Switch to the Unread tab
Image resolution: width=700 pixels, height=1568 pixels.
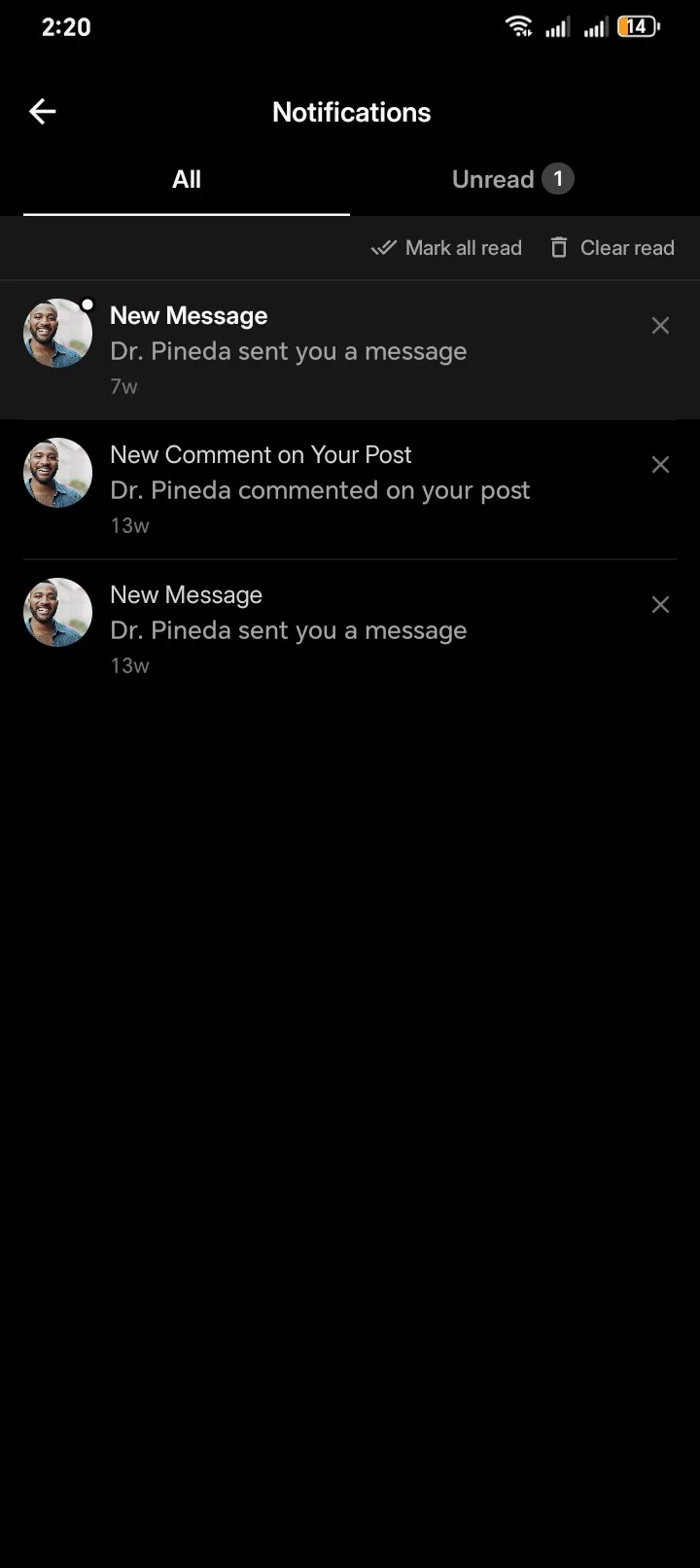(512, 180)
